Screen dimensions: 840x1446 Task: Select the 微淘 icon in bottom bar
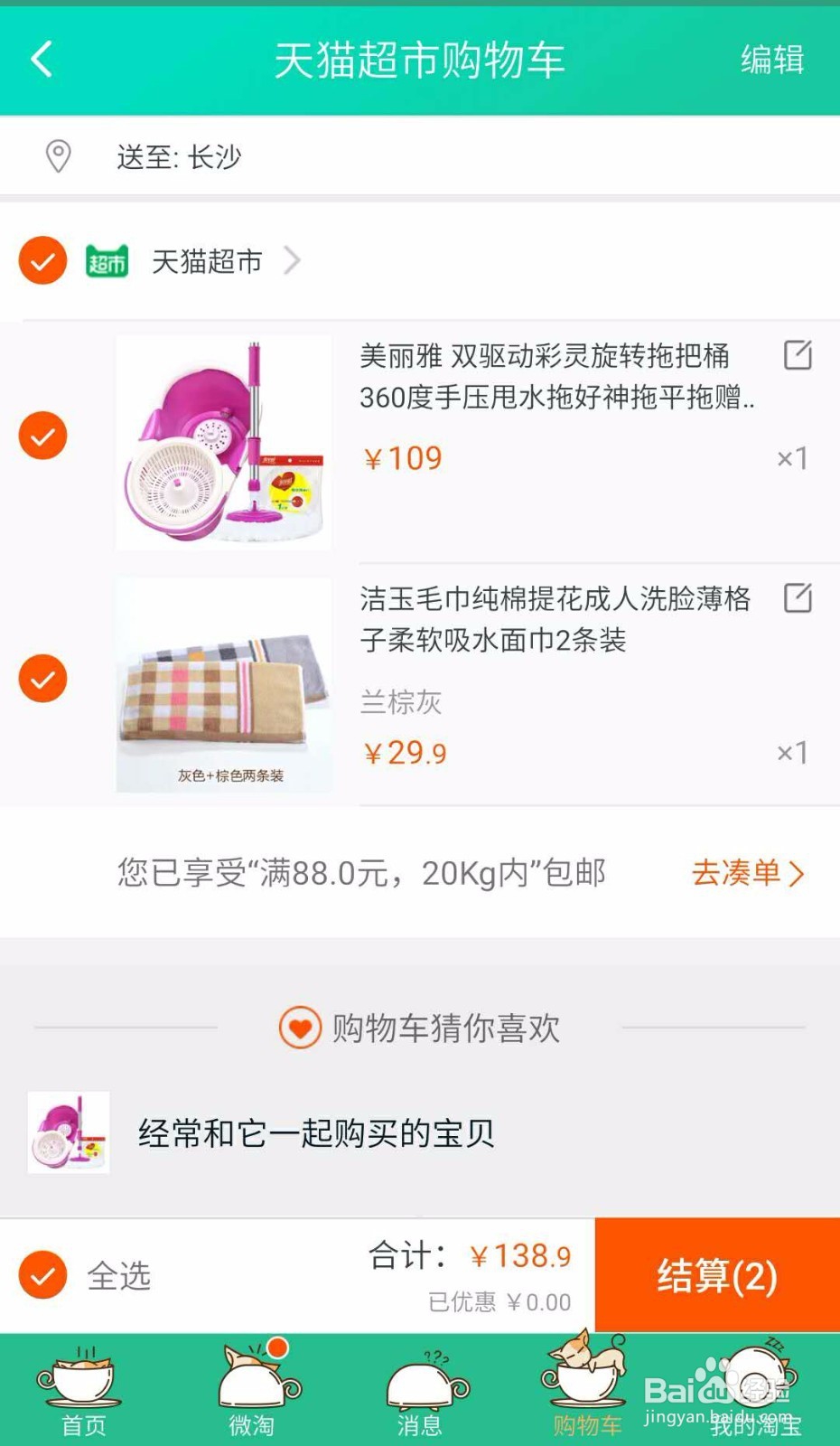pos(253,1383)
